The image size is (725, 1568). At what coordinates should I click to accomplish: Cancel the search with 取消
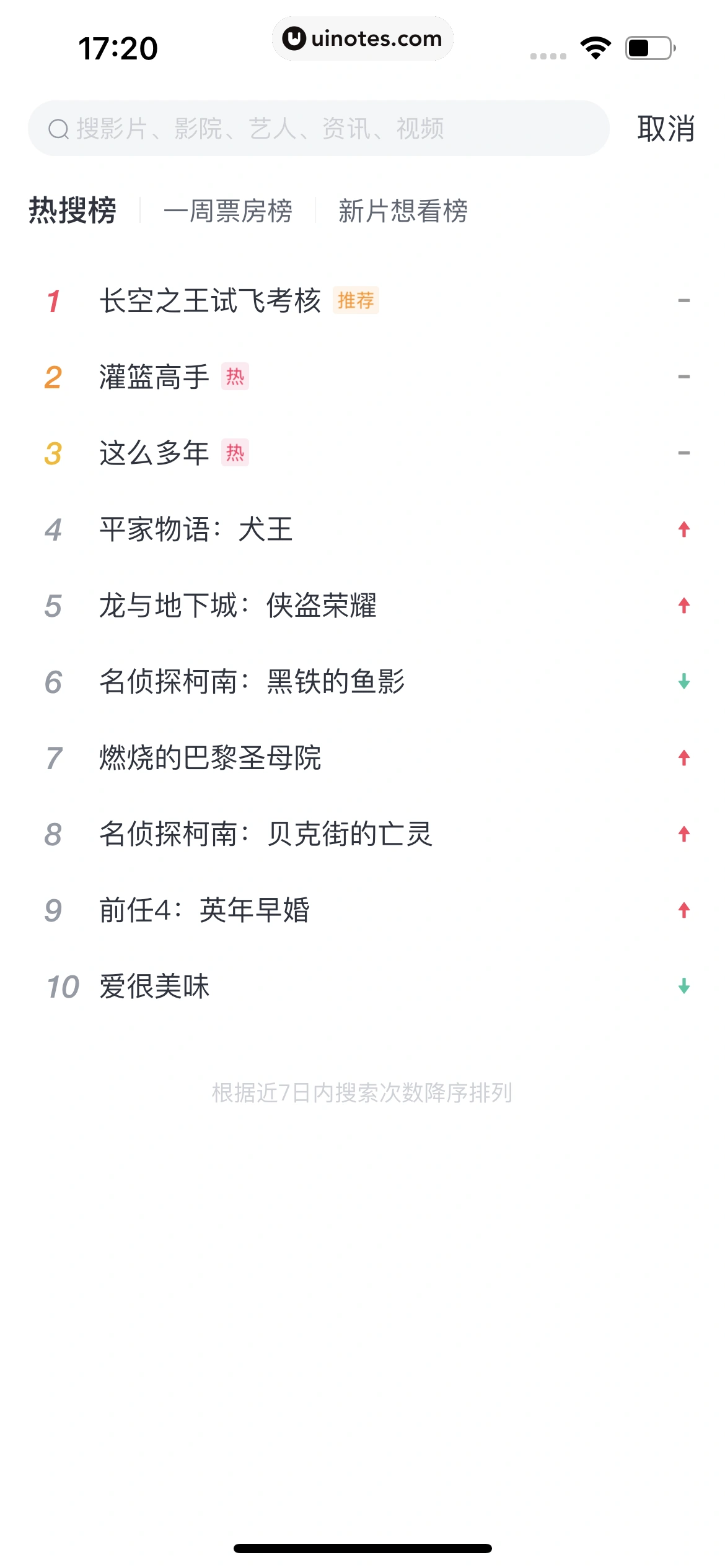pyautogui.click(x=666, y=129)
